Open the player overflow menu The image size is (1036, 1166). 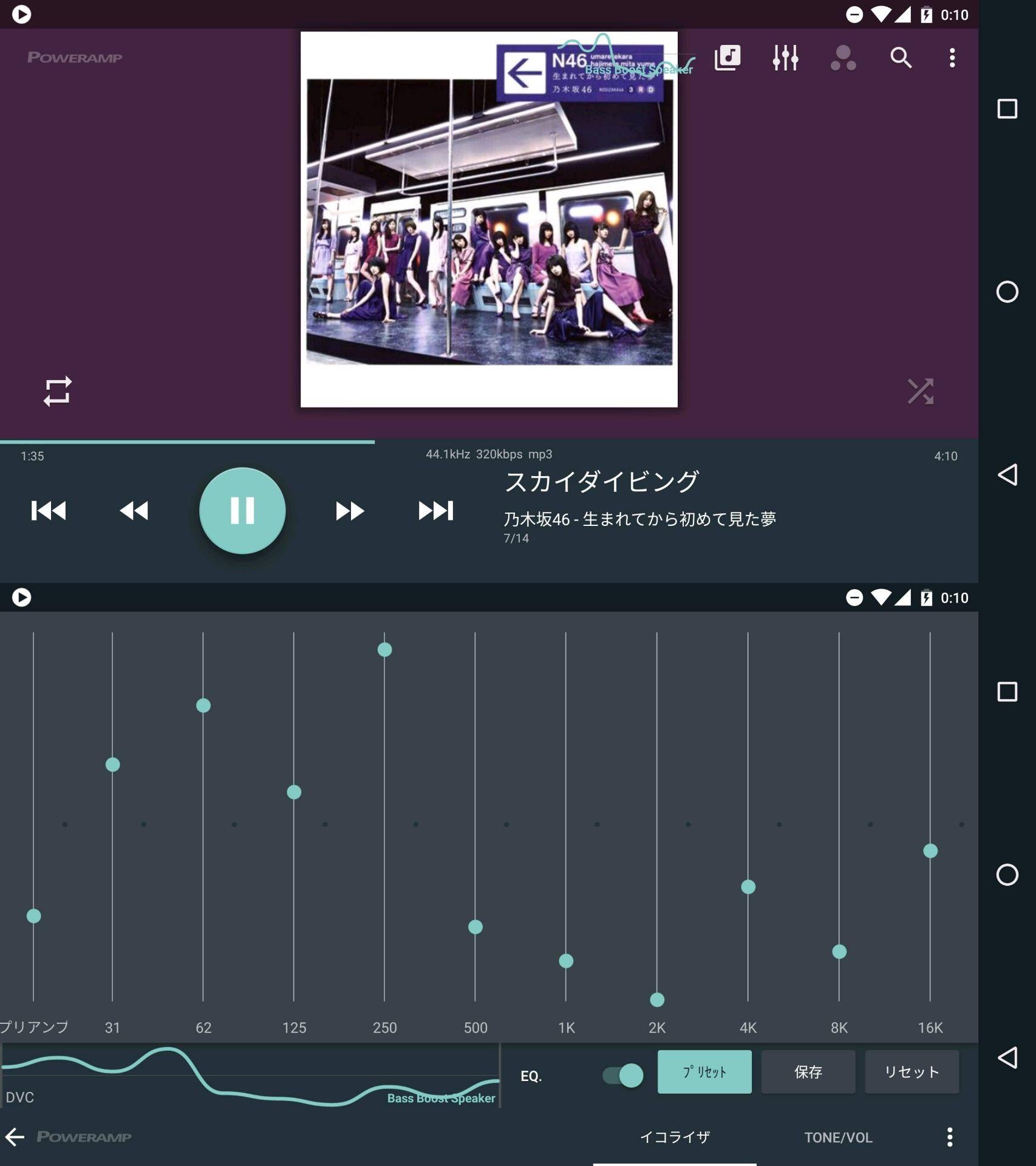point(952,58)
